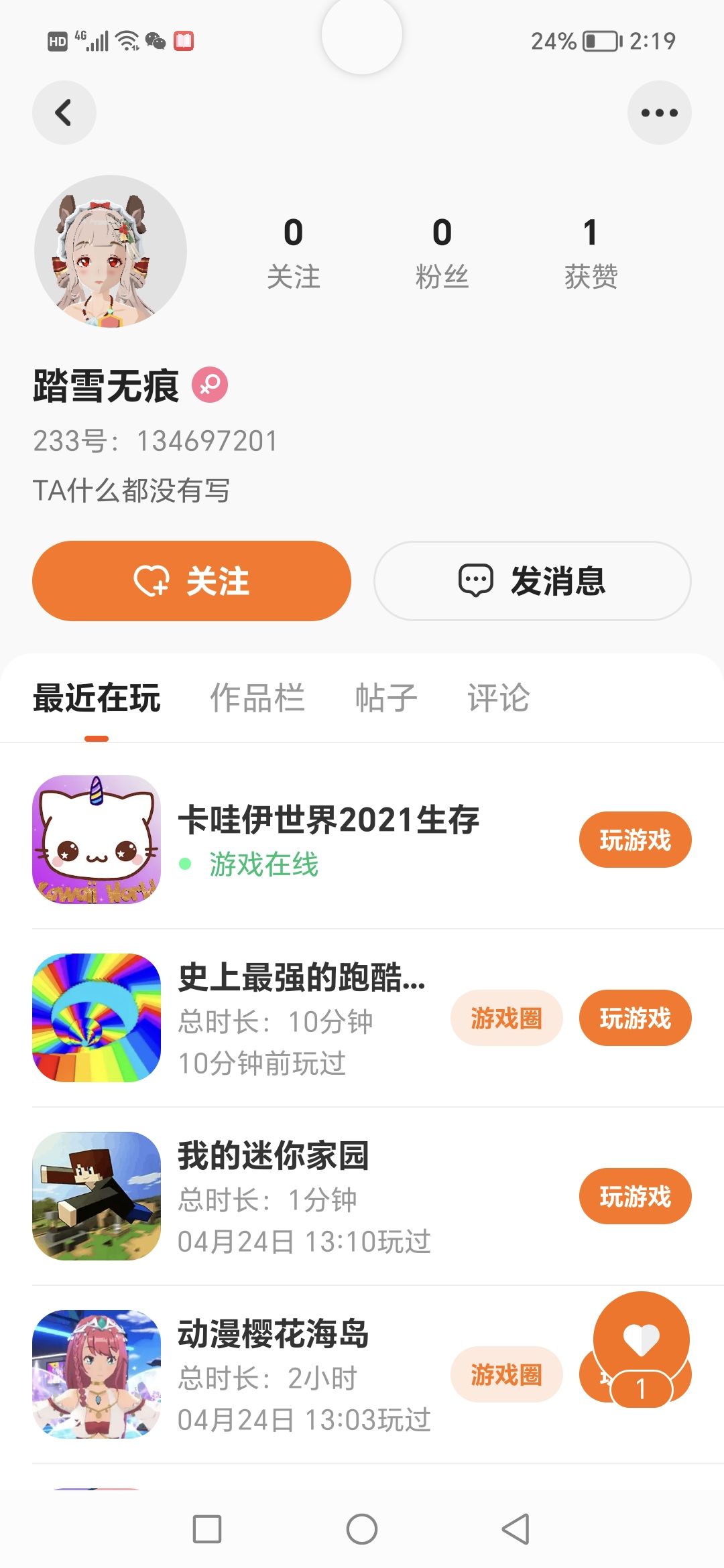This screenshot has width=724, height=1568.
Task: Send a message with 发消息
Action: (x=532, y=580)
